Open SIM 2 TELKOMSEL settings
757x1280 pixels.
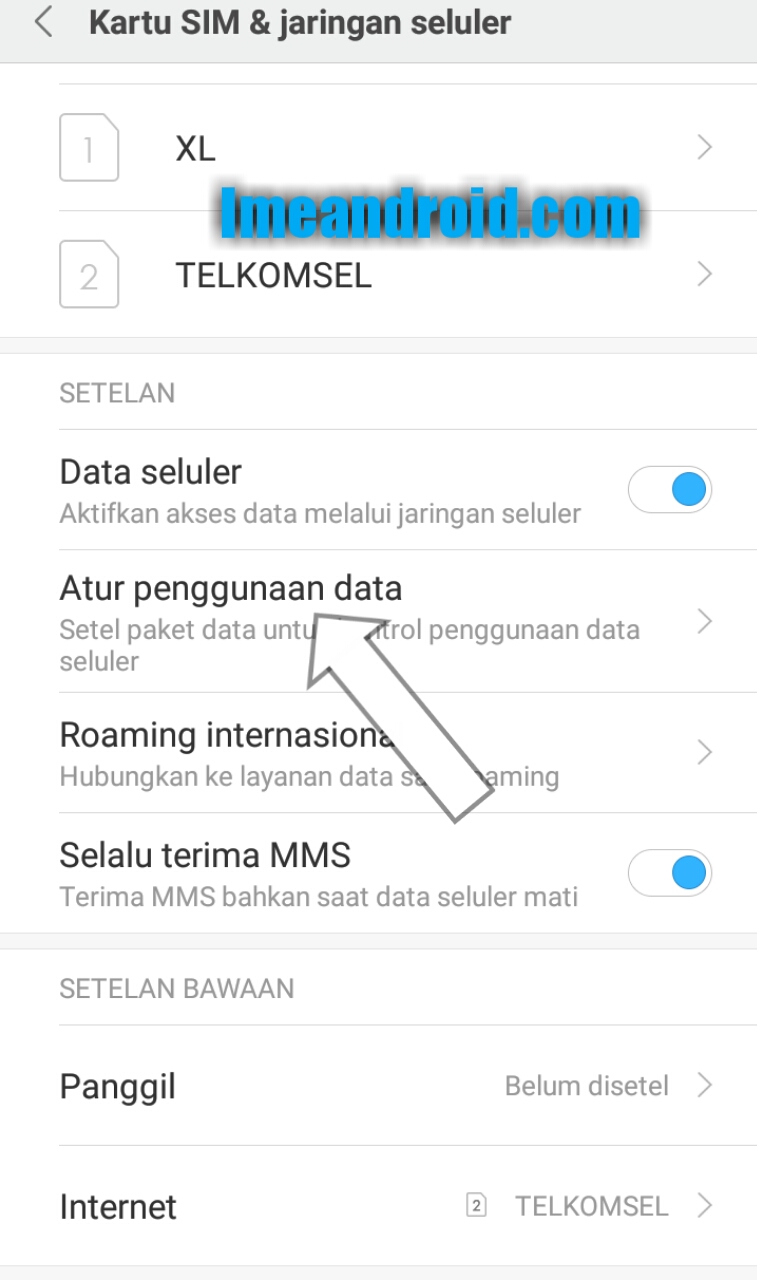click(x=380, y=275)
